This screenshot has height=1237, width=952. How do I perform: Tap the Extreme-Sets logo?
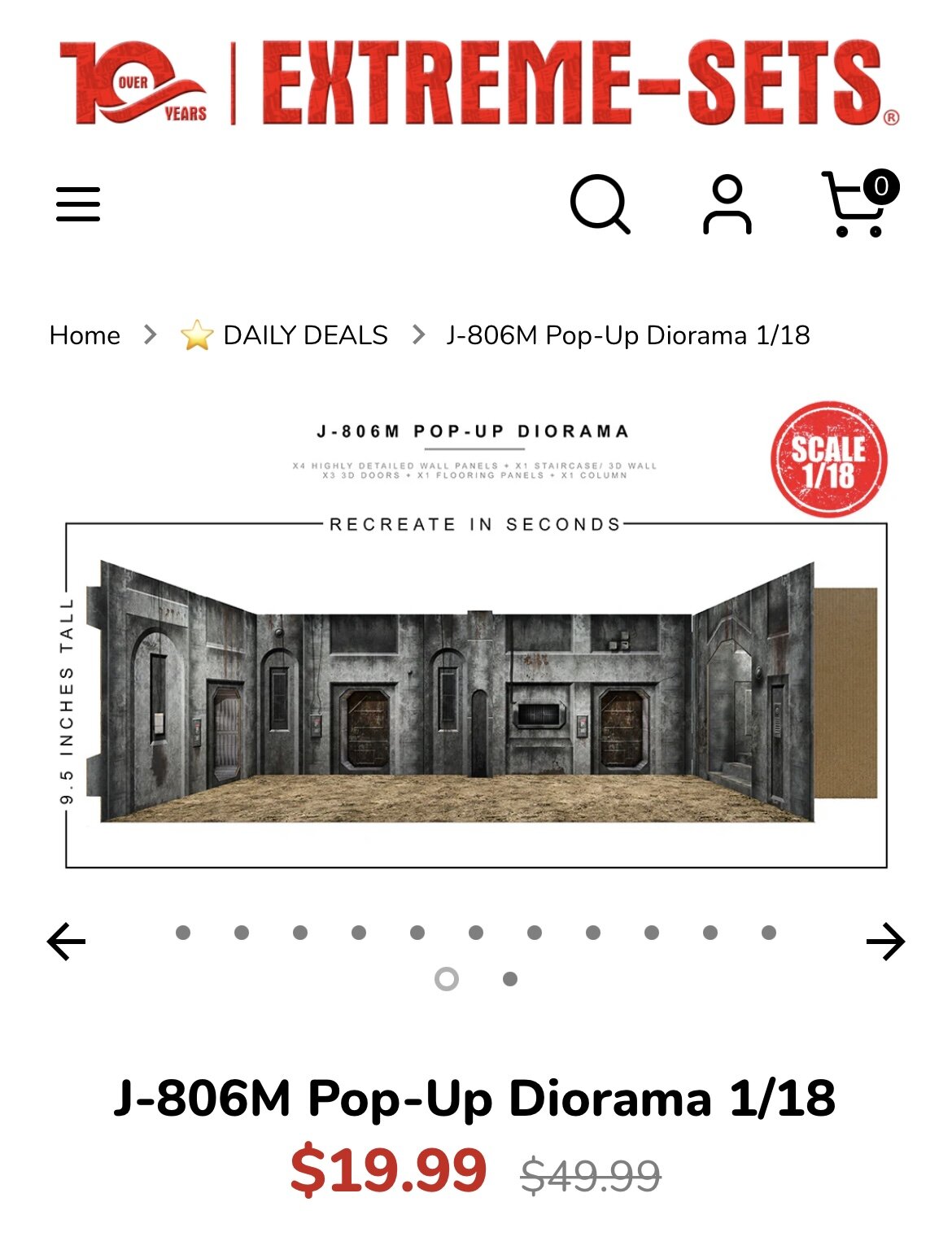(x=478, y=83)
